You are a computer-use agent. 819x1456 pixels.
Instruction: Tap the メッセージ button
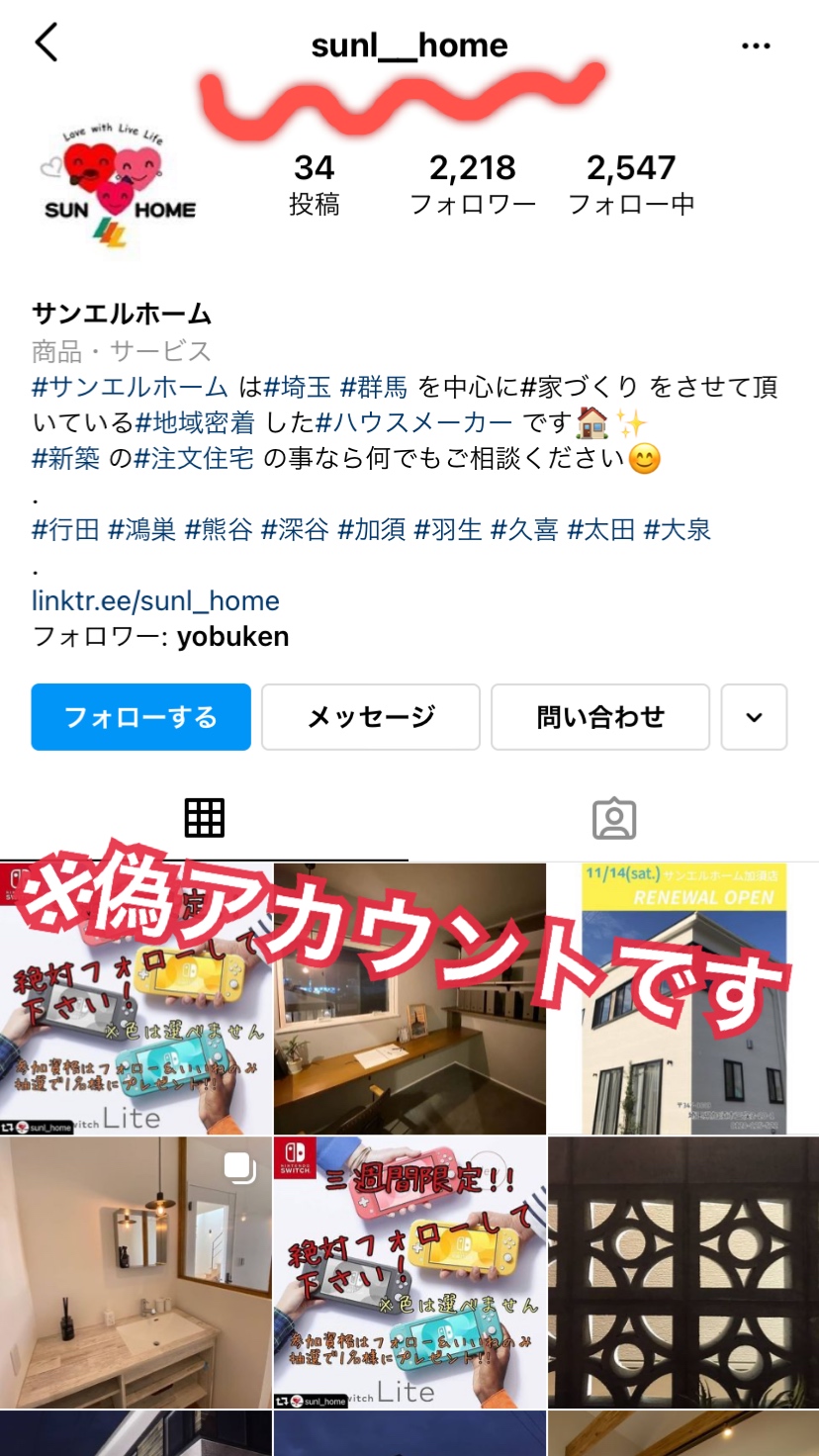371,717
